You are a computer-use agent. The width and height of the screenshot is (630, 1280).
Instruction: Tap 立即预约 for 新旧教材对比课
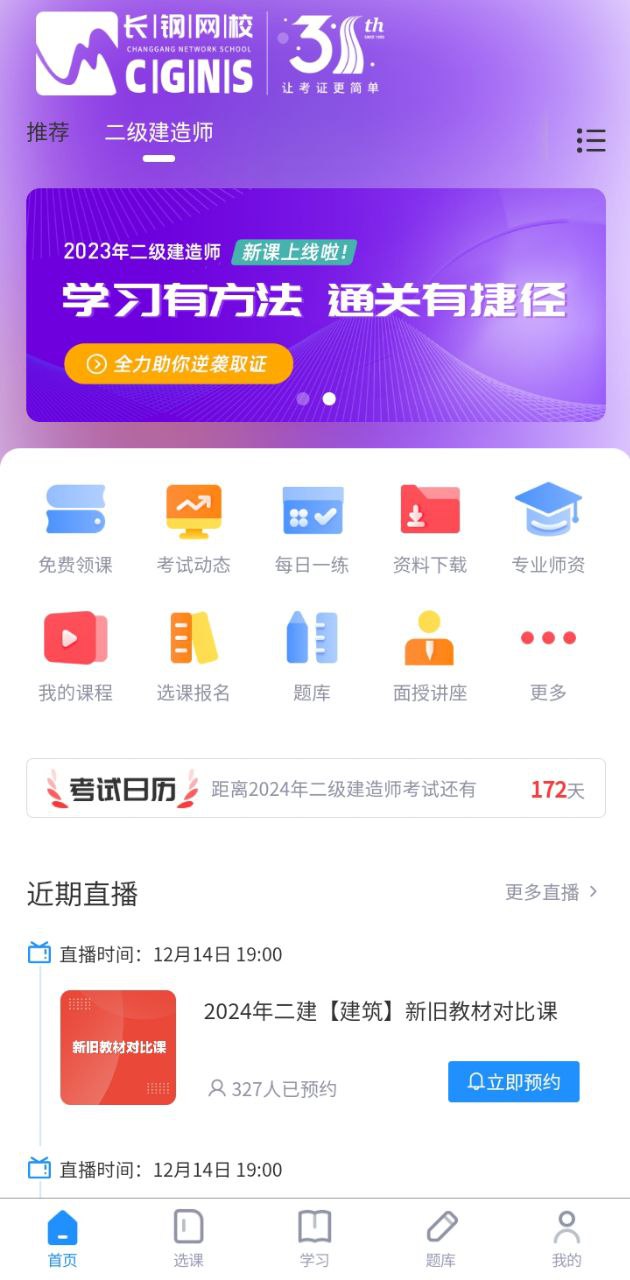tap(513, 1082)
